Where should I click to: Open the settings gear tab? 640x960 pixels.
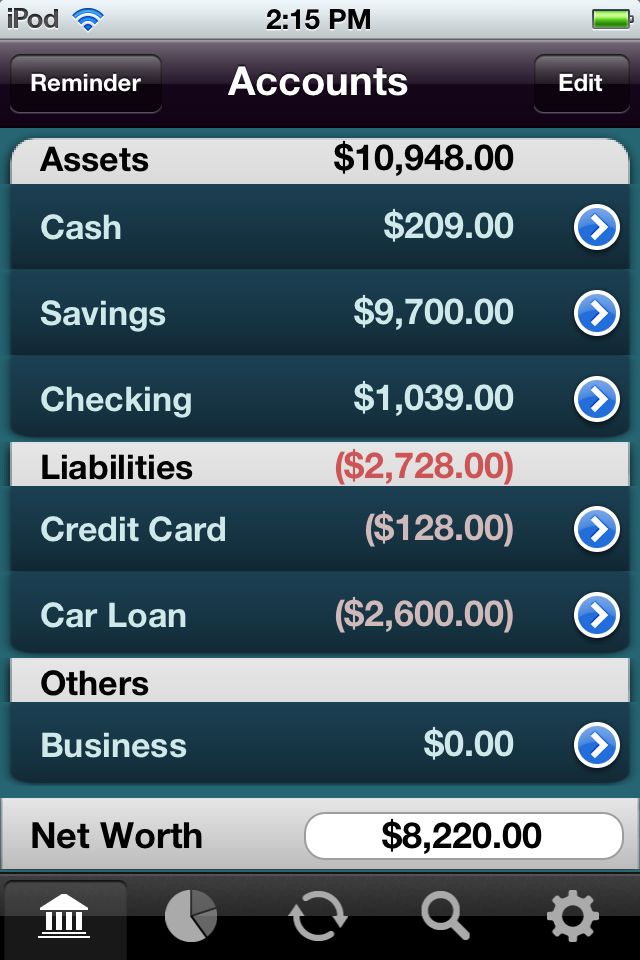(573, 916)
